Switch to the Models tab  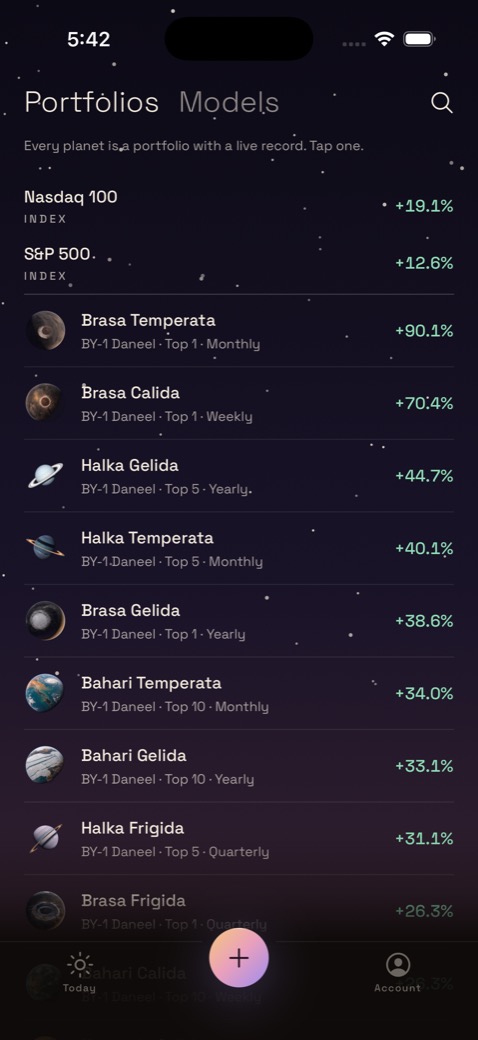229,102
